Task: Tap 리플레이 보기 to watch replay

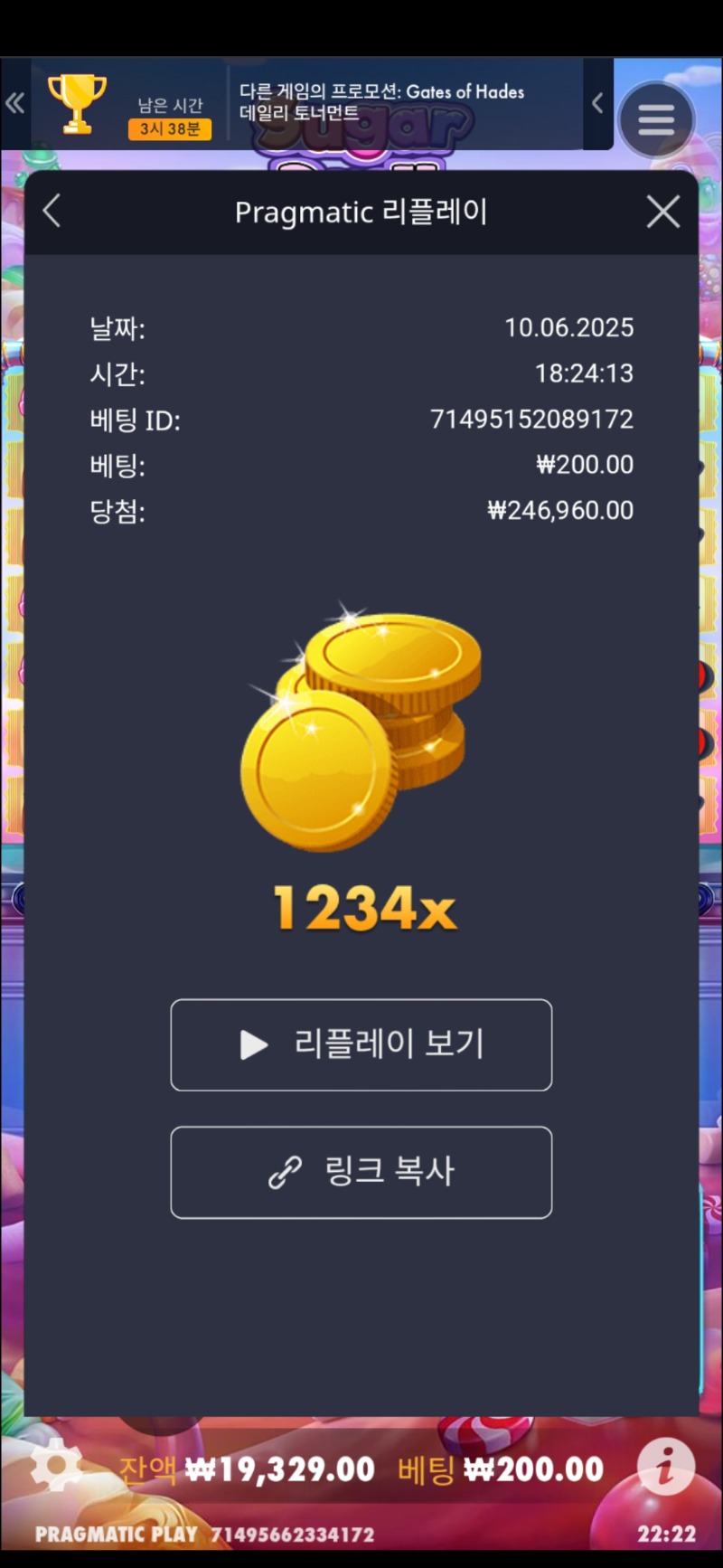Action: 361,1044
